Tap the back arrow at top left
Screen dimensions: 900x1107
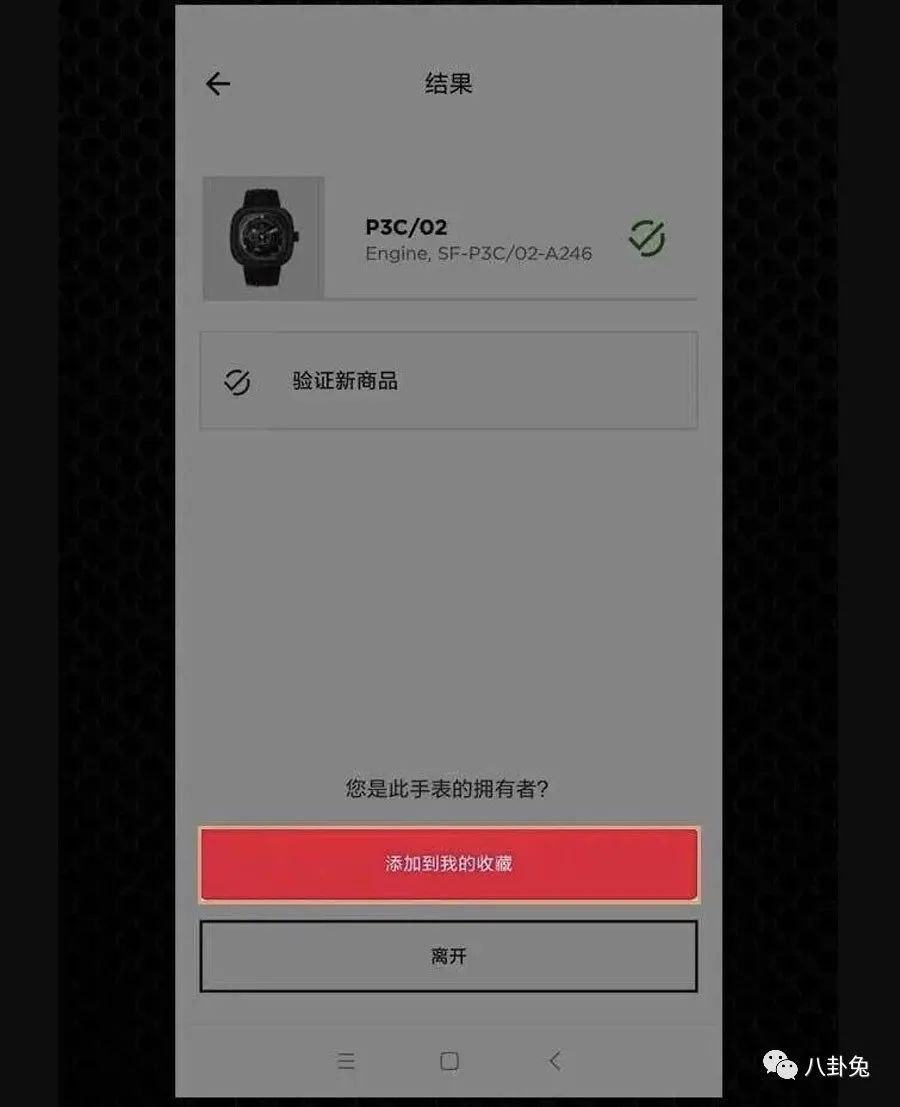218,84
